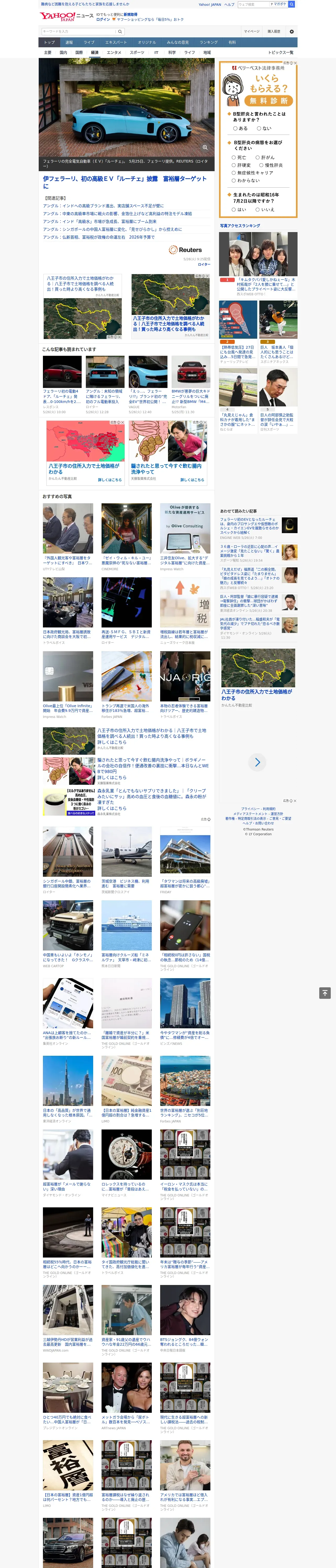
Task: Switch to the ランキング tab
Action: click(209, 43)
